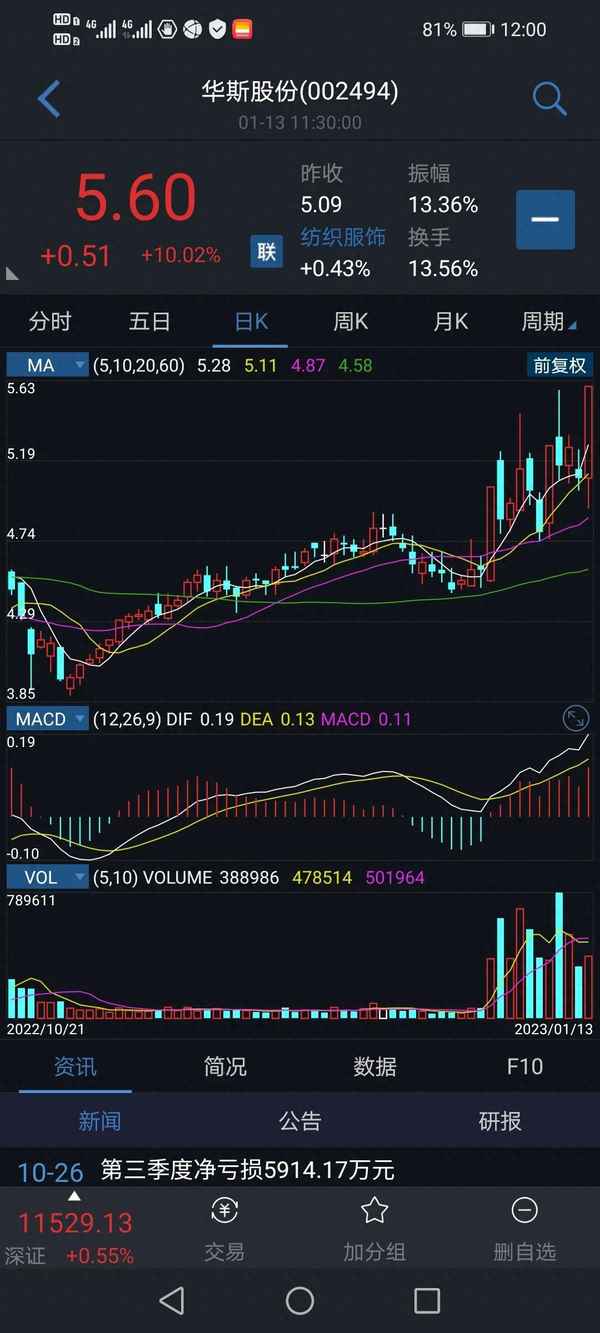Expand the chart to full screen

tap(576, 718)
